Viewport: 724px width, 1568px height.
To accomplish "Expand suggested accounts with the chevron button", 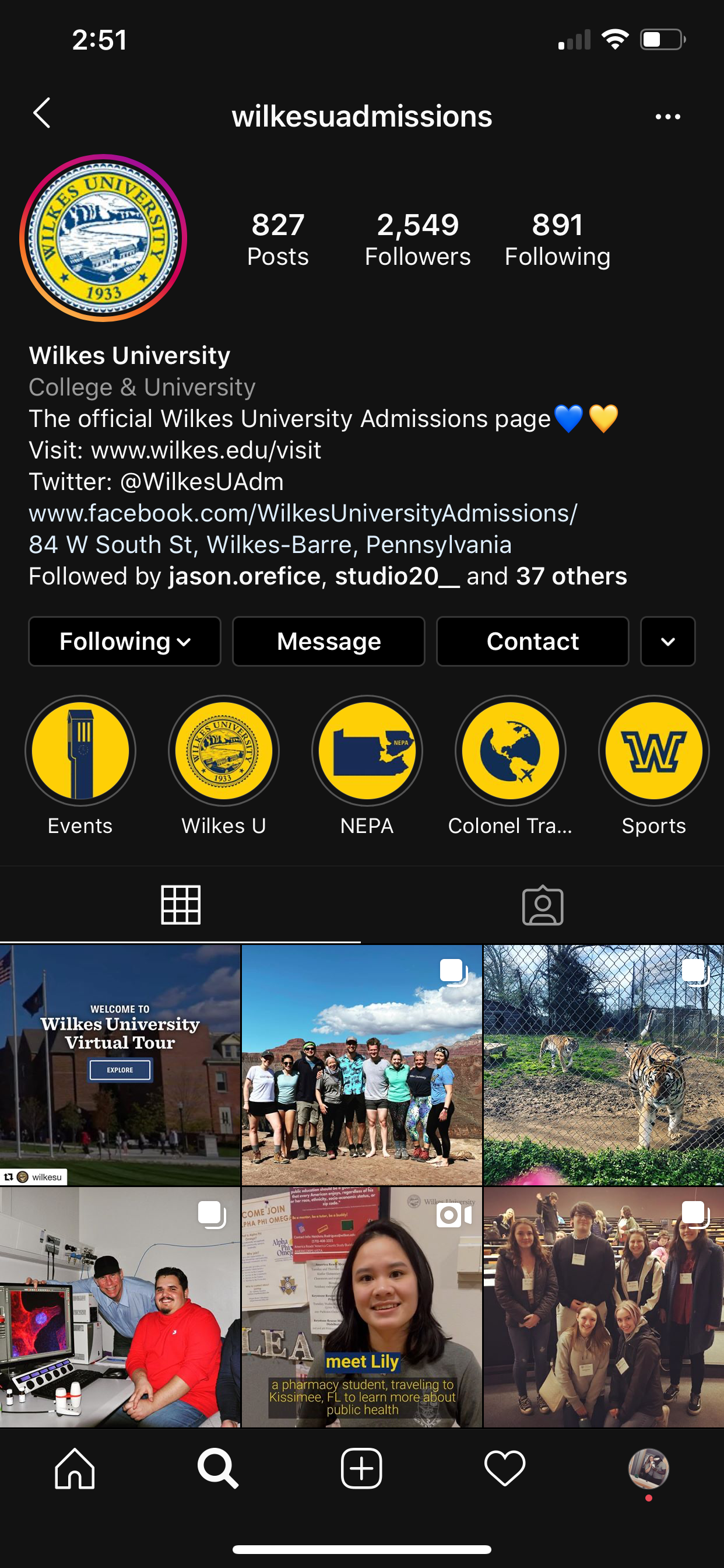I will 667,642.
